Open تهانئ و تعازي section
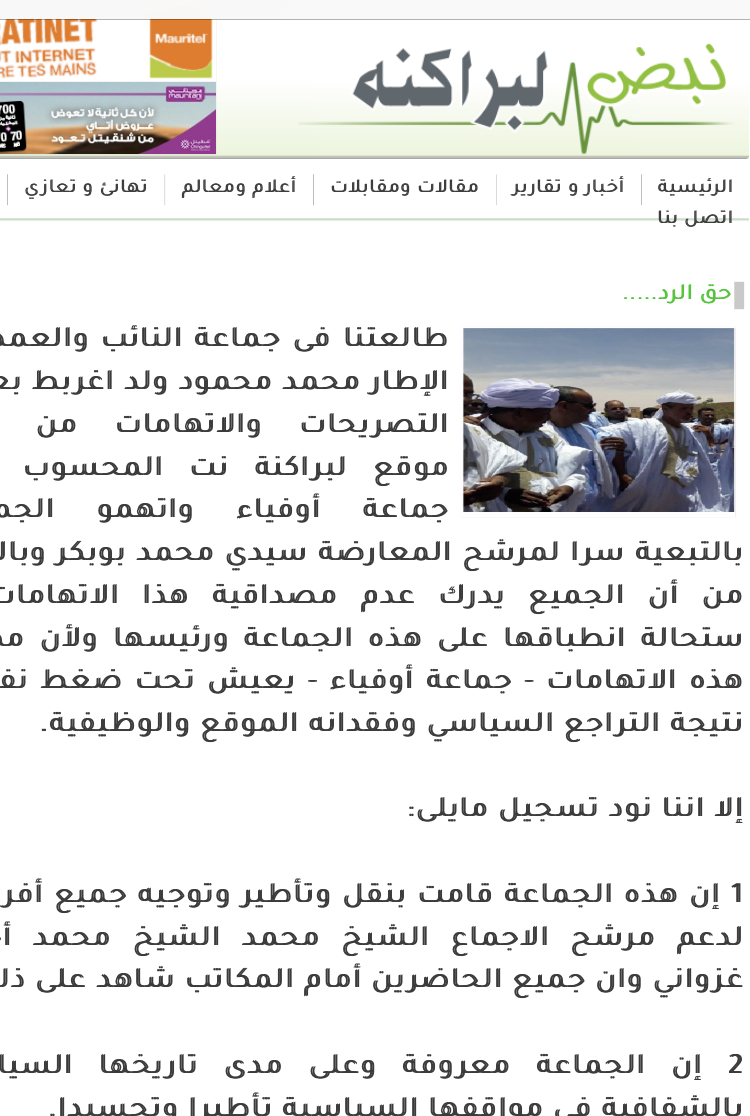This screenshot has width=750, height=1116. click(x=85, y=187)
